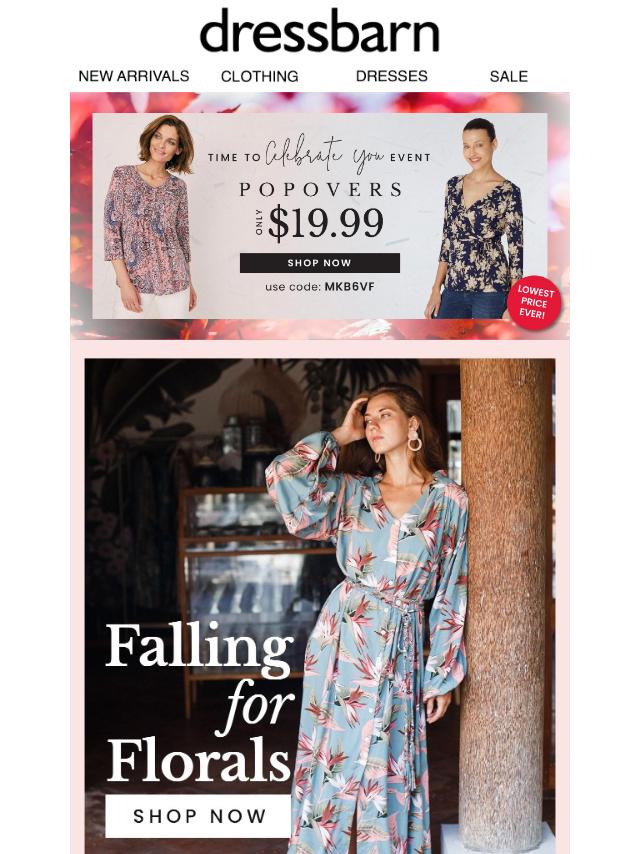Browse the Dresses category

391,76
